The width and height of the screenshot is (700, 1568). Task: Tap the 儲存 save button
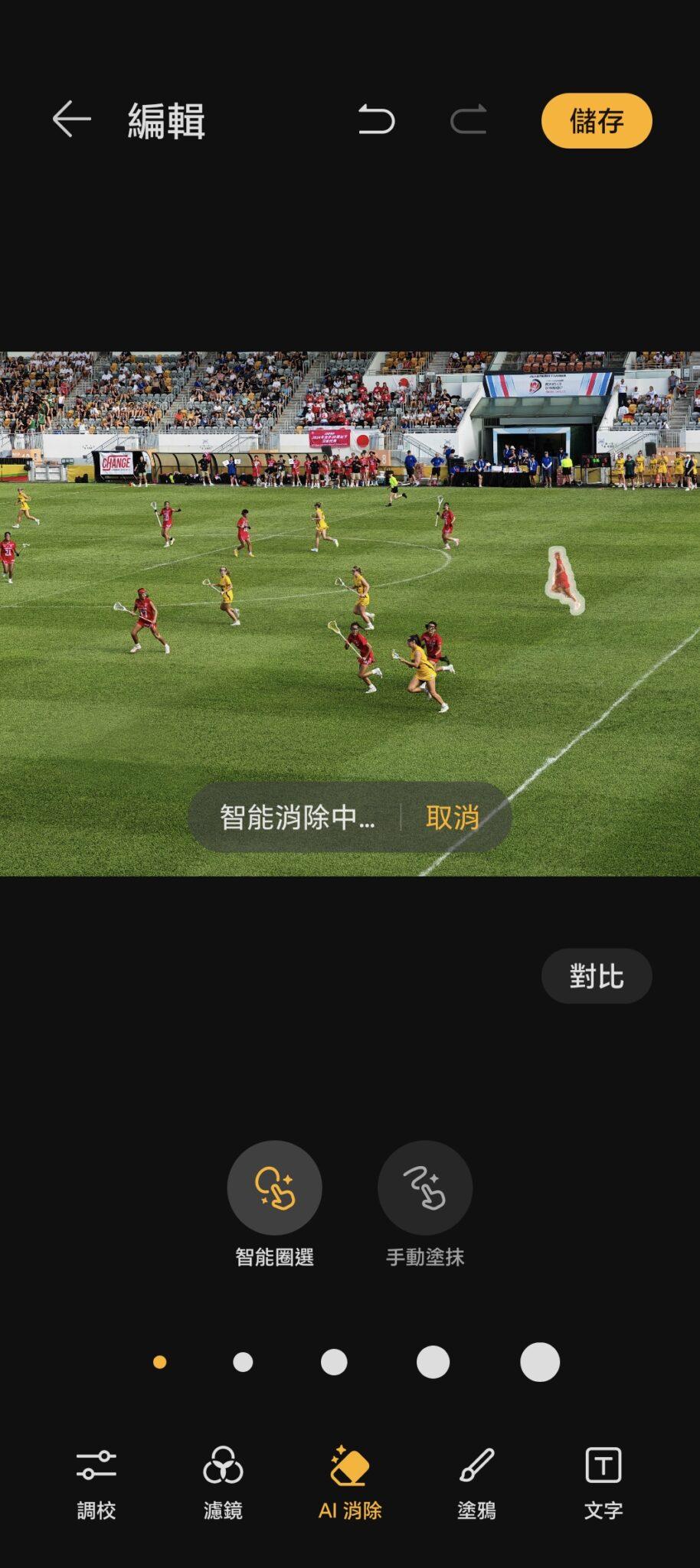(x=596, y=121)
